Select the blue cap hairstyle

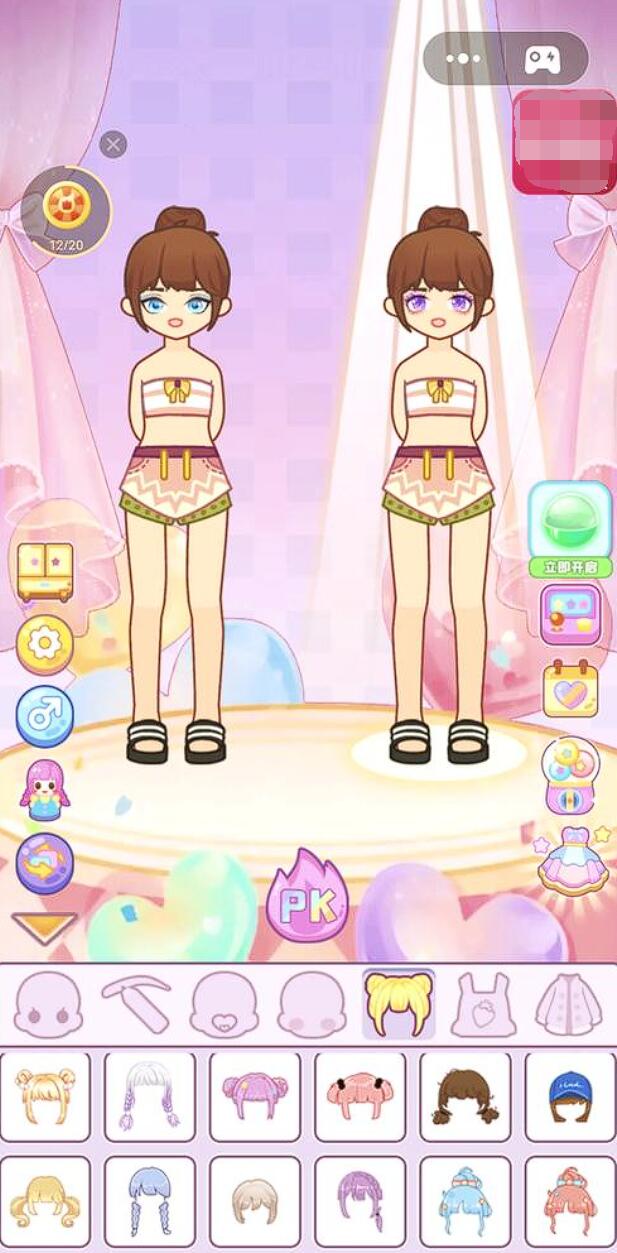(x=569, y=1096)
